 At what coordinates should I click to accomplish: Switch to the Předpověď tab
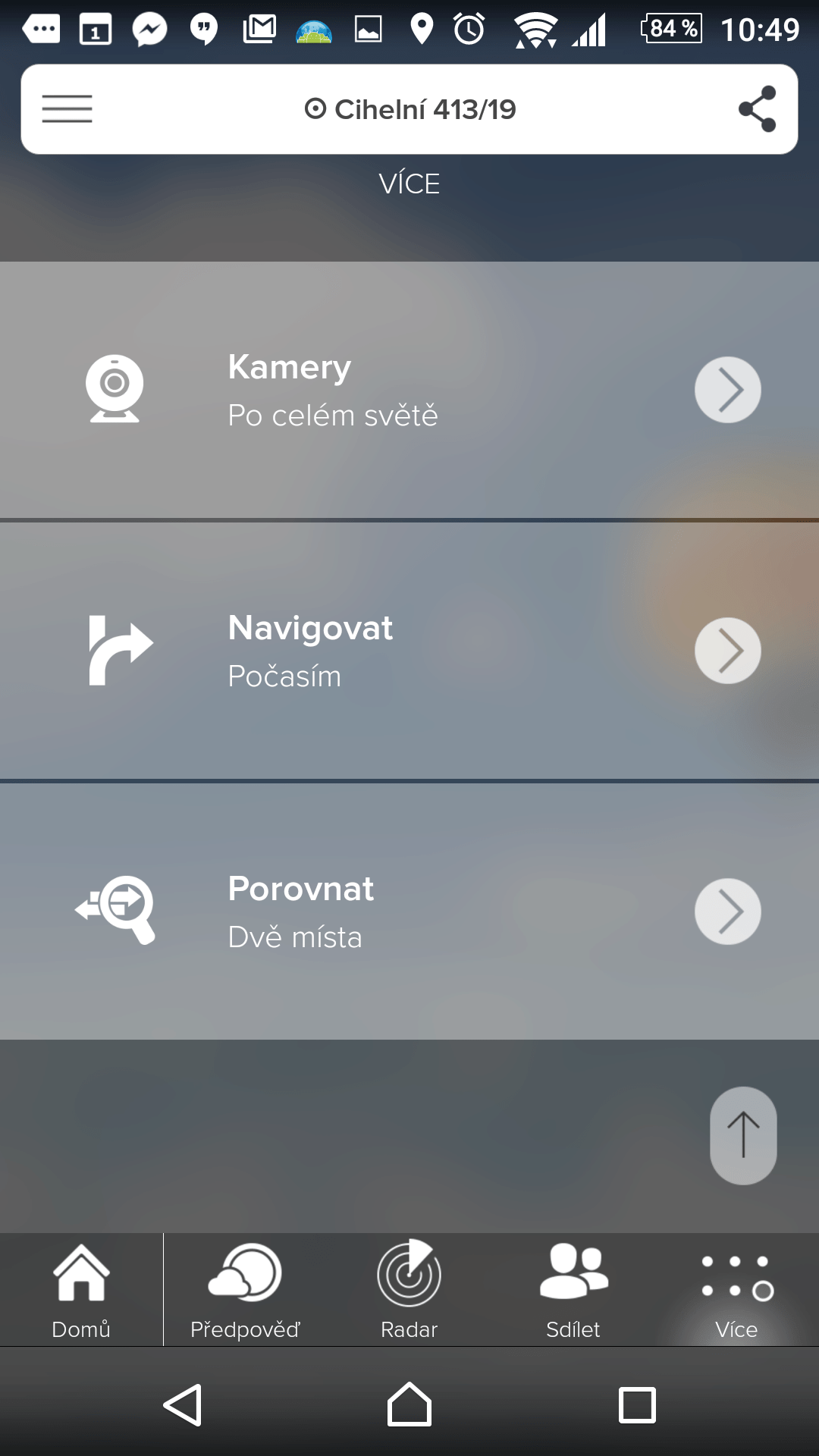click(x=245, y=1290)
